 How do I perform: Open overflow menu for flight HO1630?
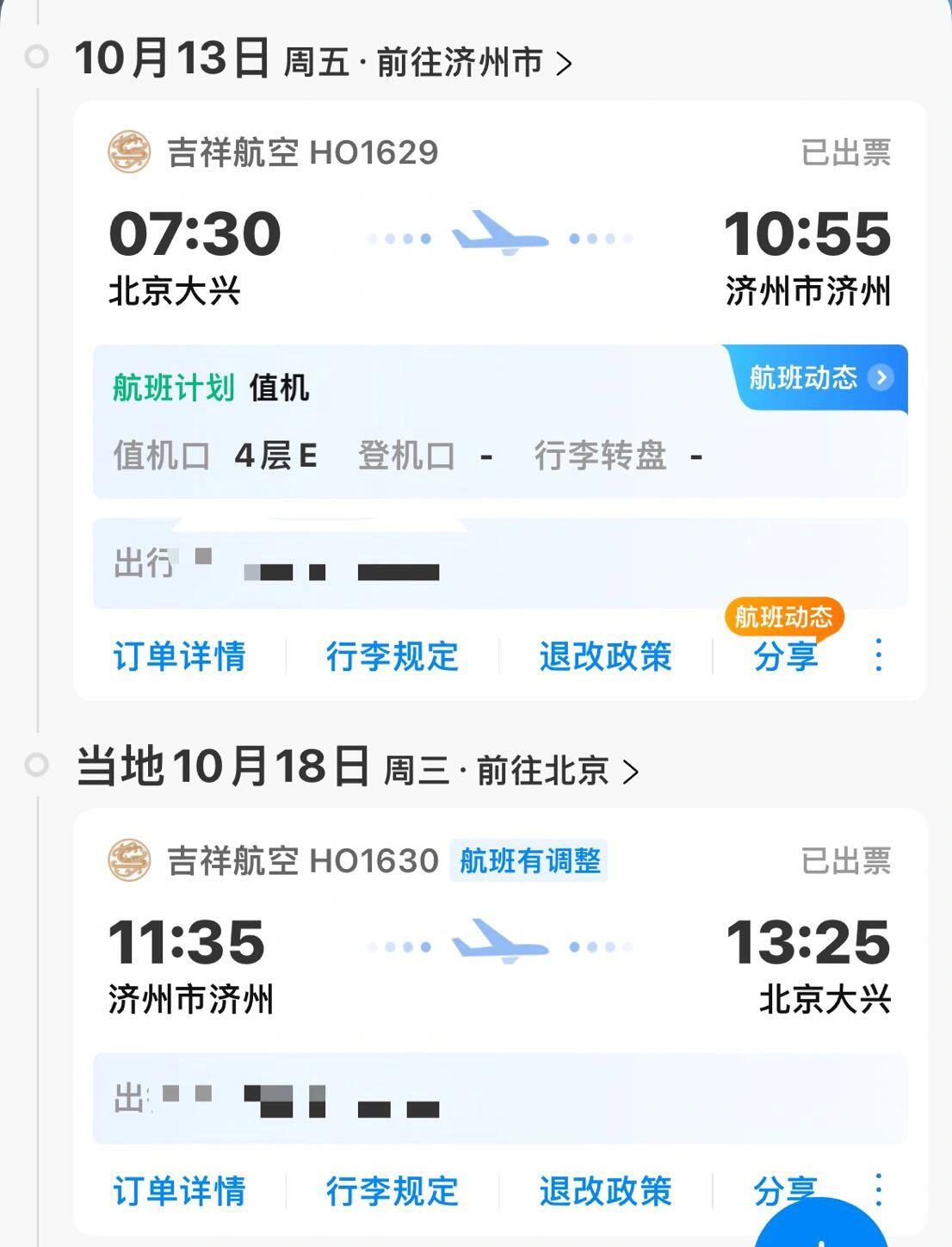(x=878, y=1188)
